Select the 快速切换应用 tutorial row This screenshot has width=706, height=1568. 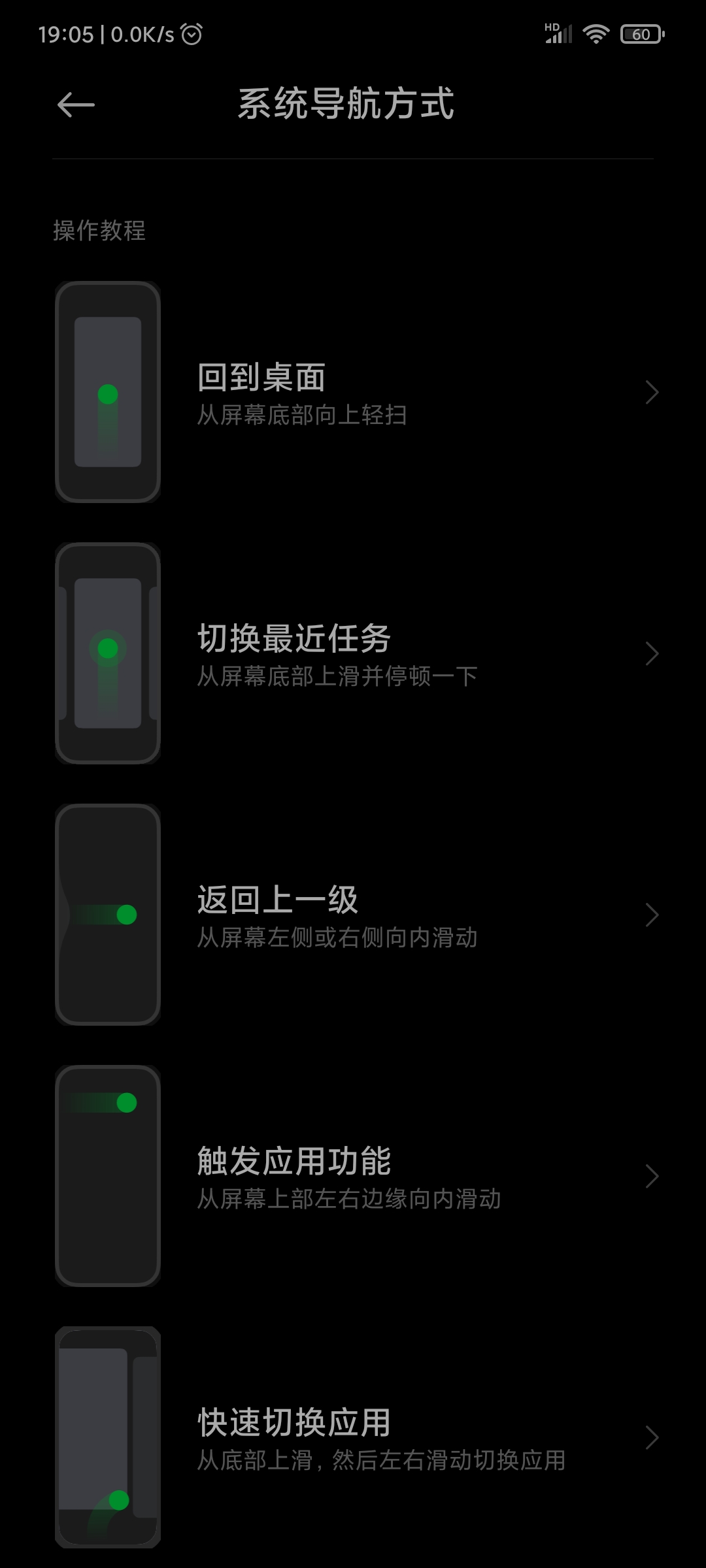(x=353, y=1437)
